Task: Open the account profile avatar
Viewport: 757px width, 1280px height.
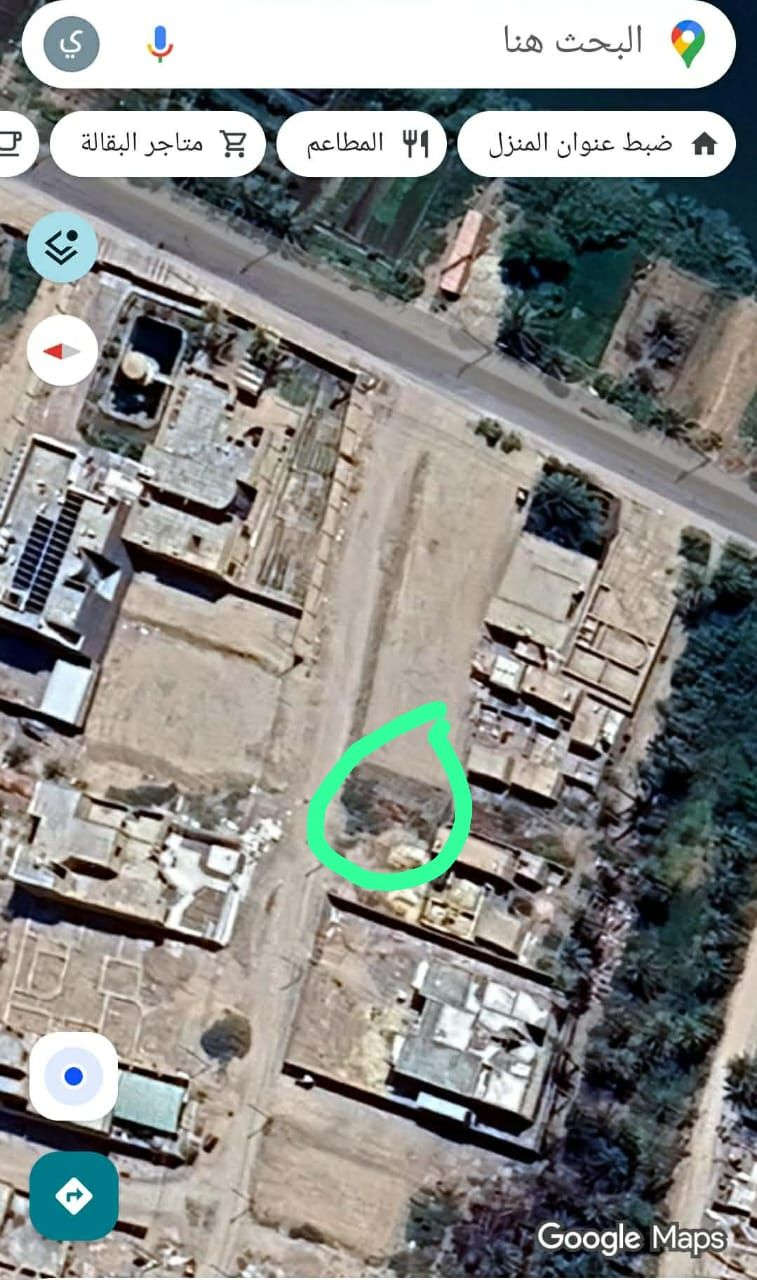Action: click(72, 44)
